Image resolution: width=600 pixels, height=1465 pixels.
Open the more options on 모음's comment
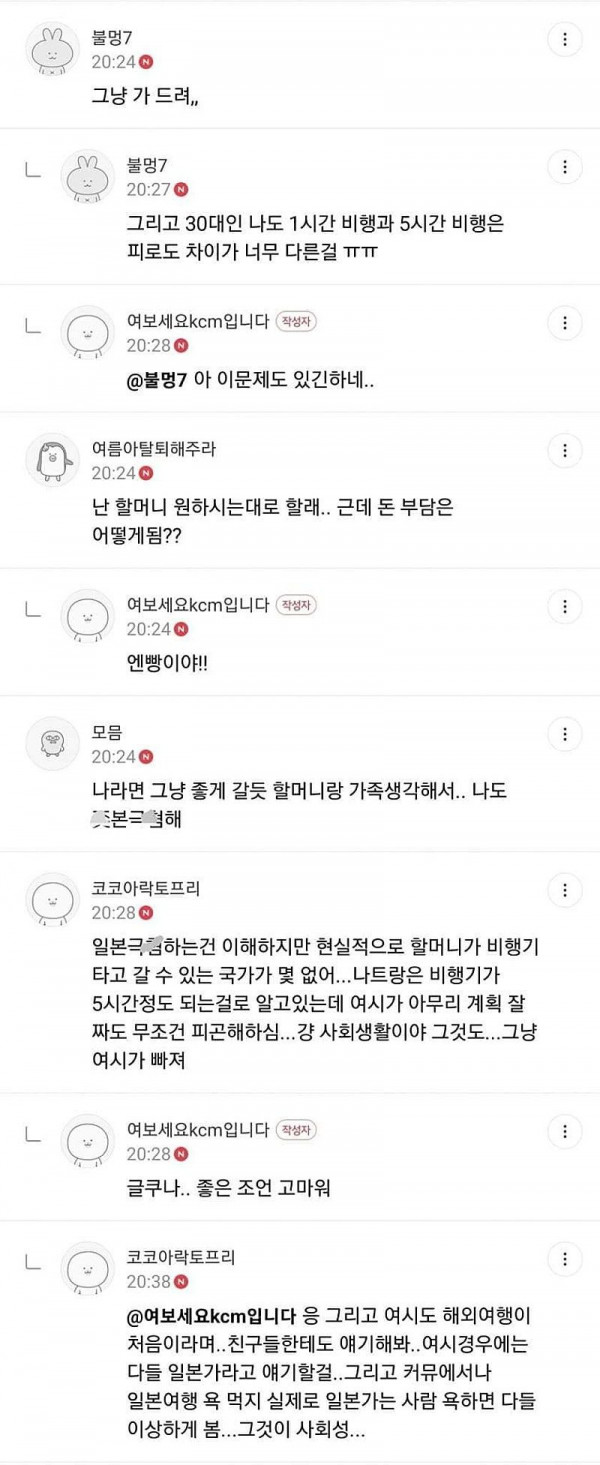pyautogui.click(x=565, y=735)
